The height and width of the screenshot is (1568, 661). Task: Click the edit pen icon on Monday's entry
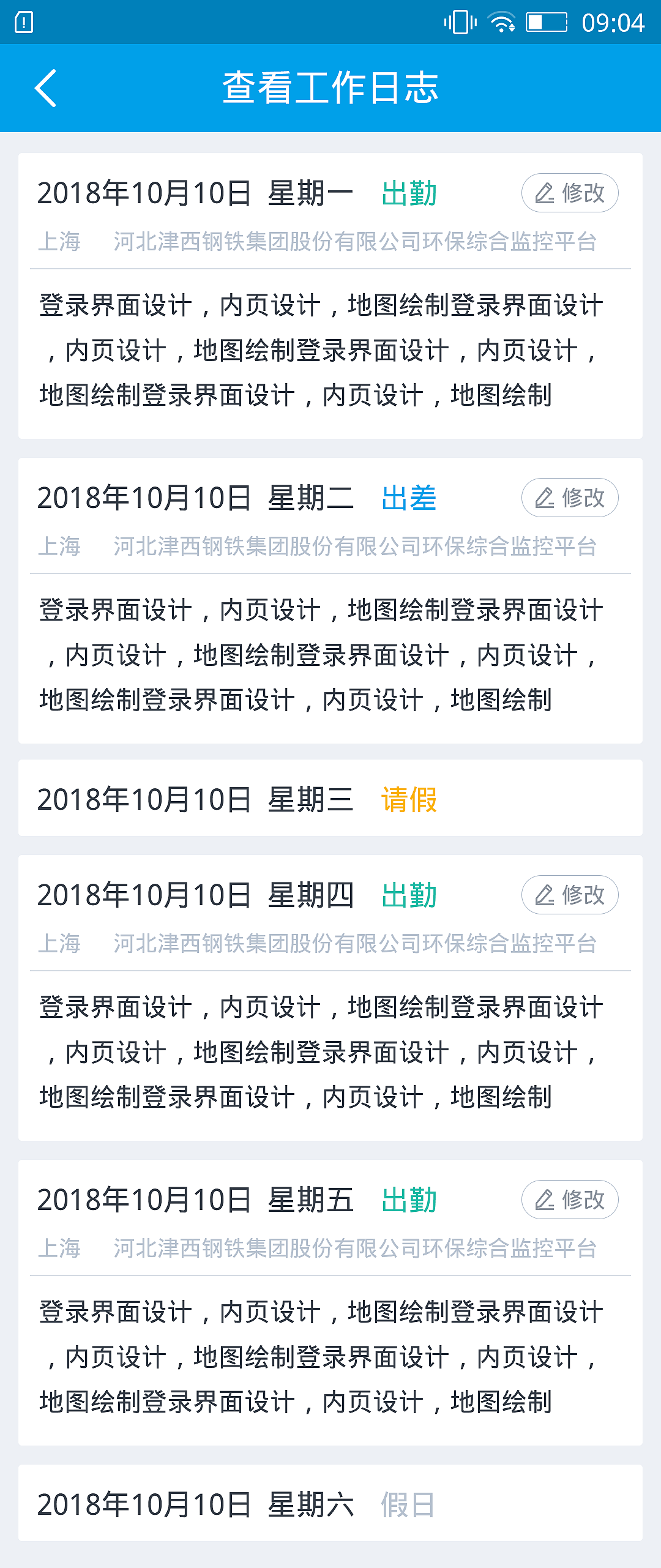[x=543, y=193]
